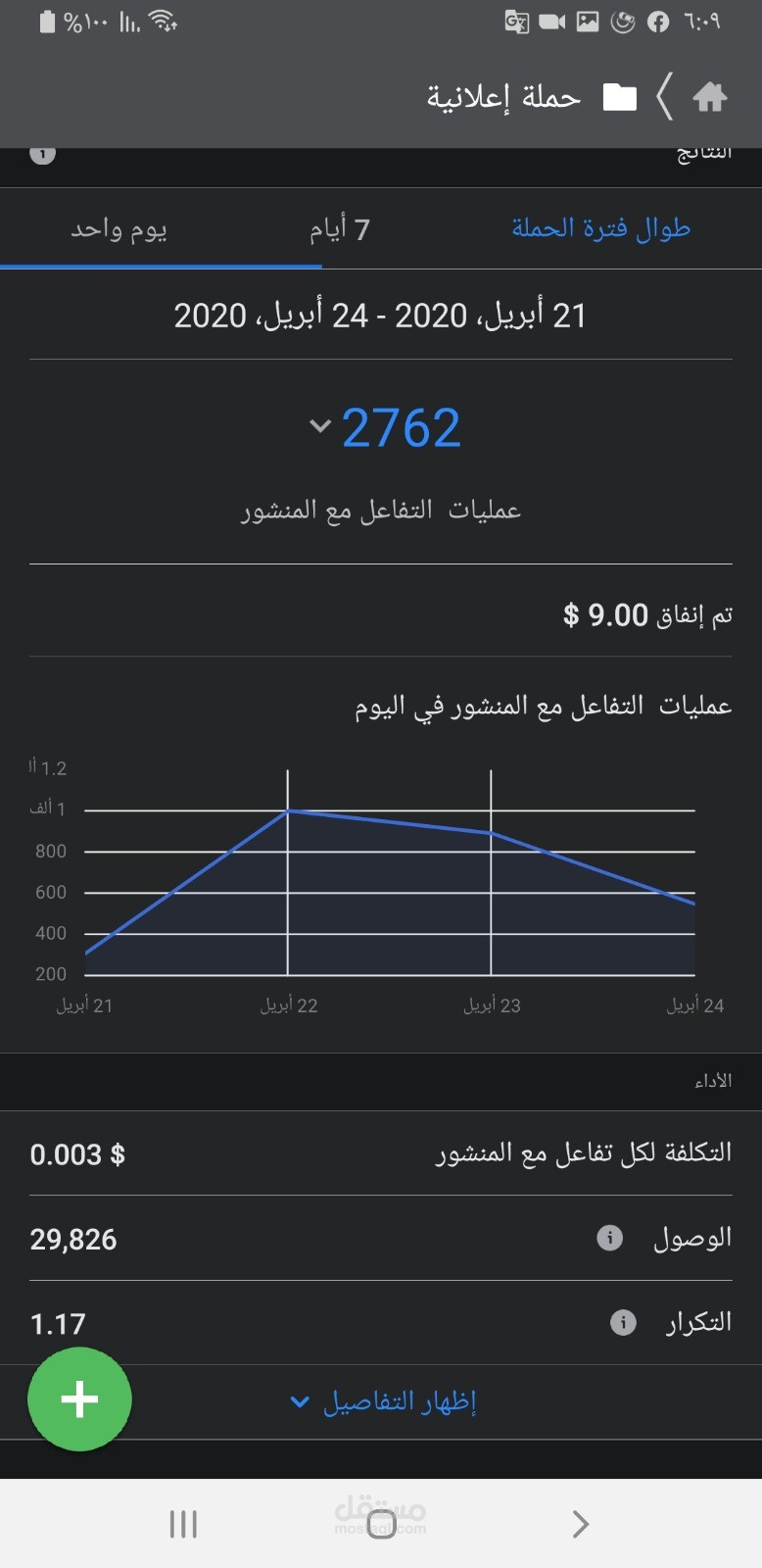Viewport: 762px width, 1568px height.
Task: Open the 2762 metric dropdown
Action: click(319, 426)
